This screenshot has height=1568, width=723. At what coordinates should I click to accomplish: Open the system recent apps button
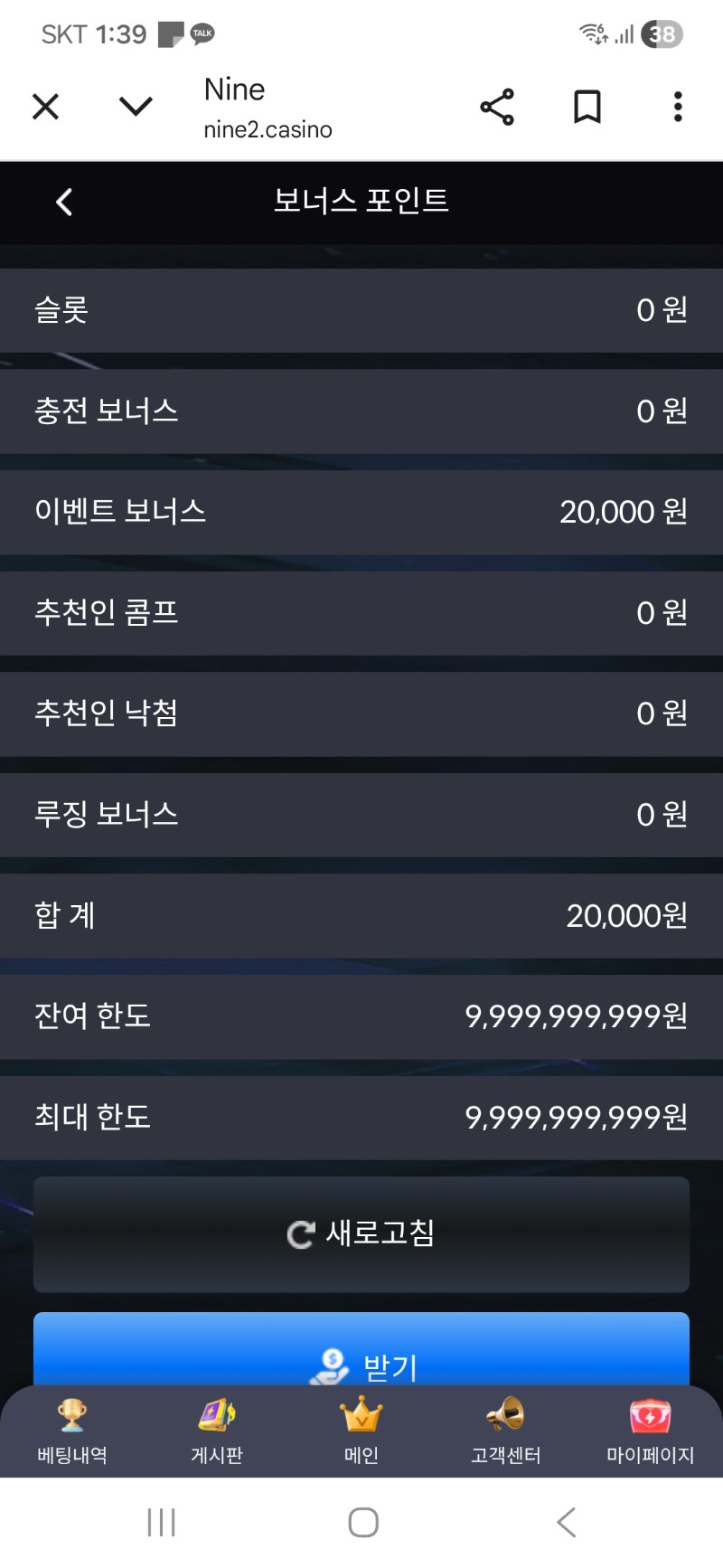(x=161, y=1523)
